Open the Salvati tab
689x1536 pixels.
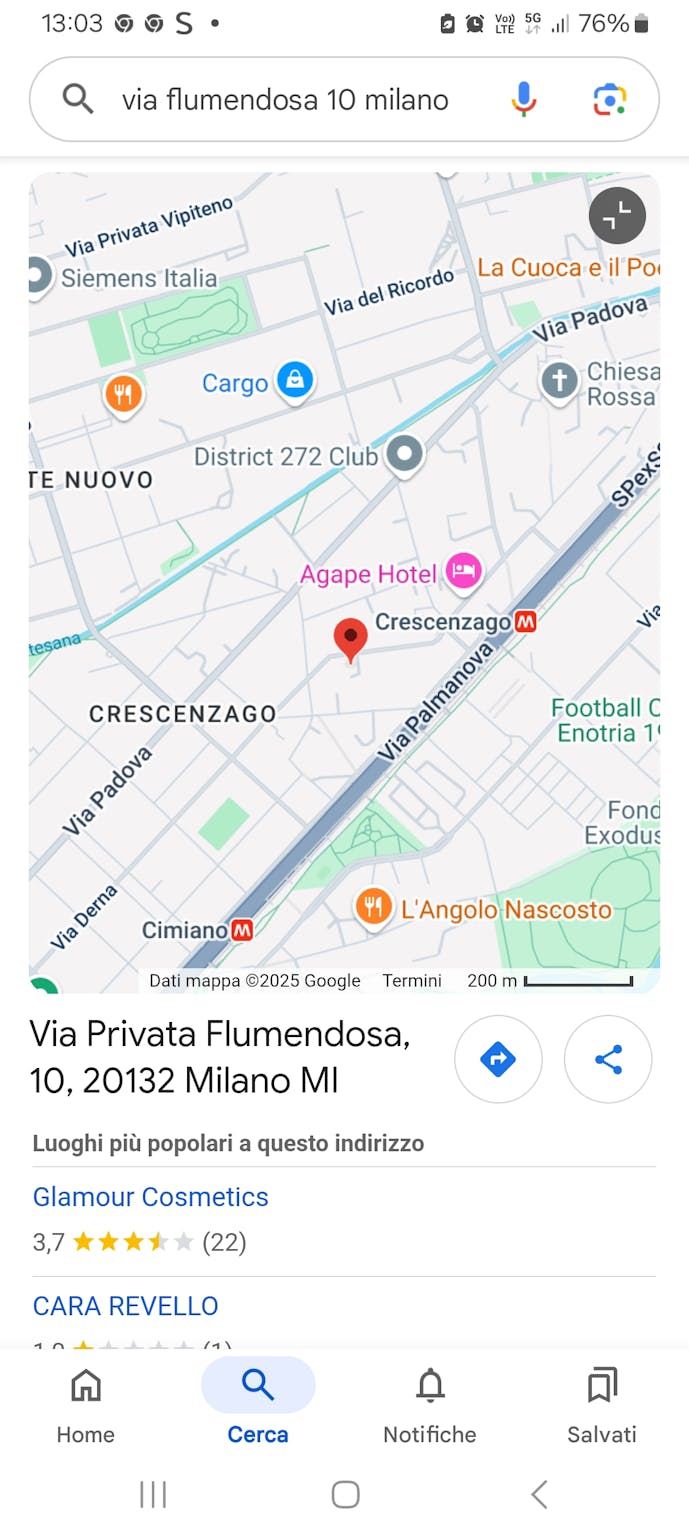coord(602,1406)
